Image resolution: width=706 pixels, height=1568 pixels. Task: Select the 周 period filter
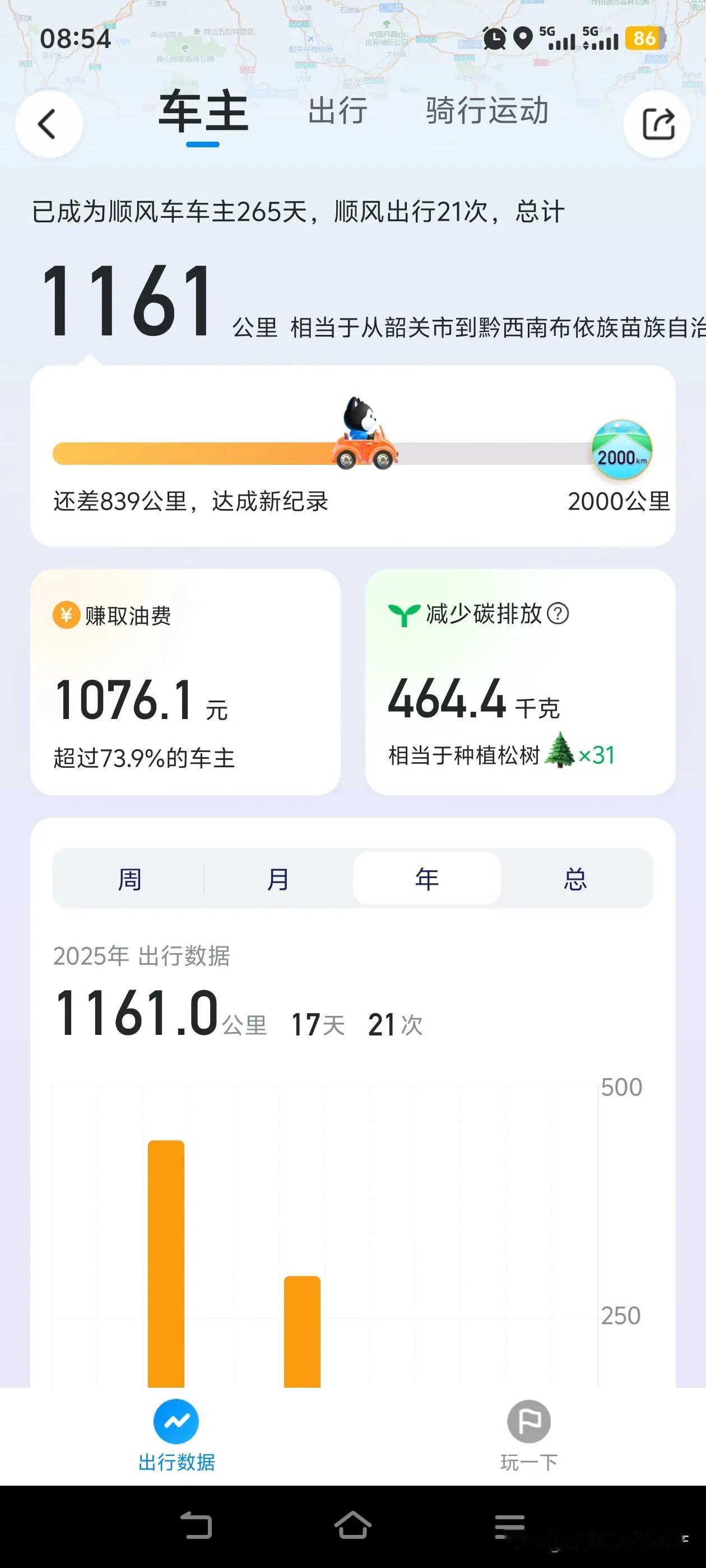coord(129,878)
